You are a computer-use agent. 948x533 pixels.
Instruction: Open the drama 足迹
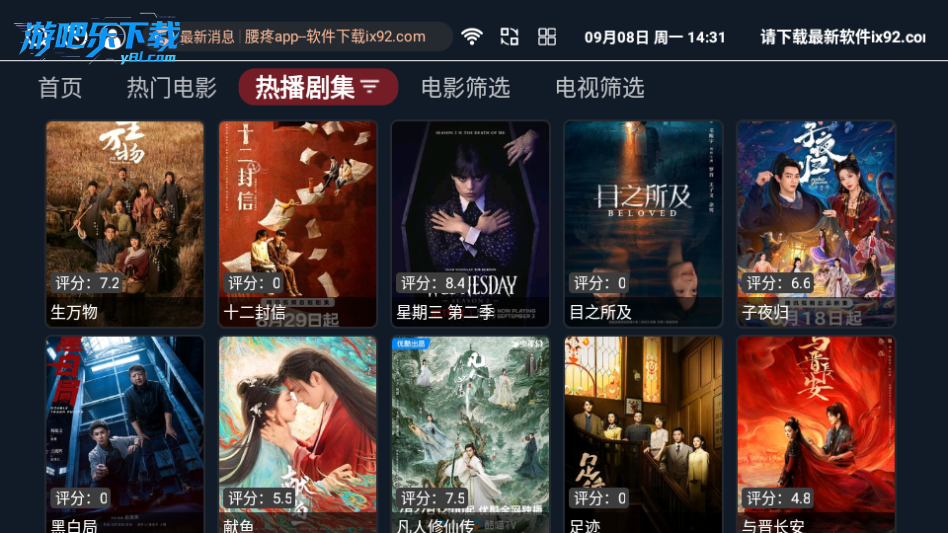tap(643, 433)
